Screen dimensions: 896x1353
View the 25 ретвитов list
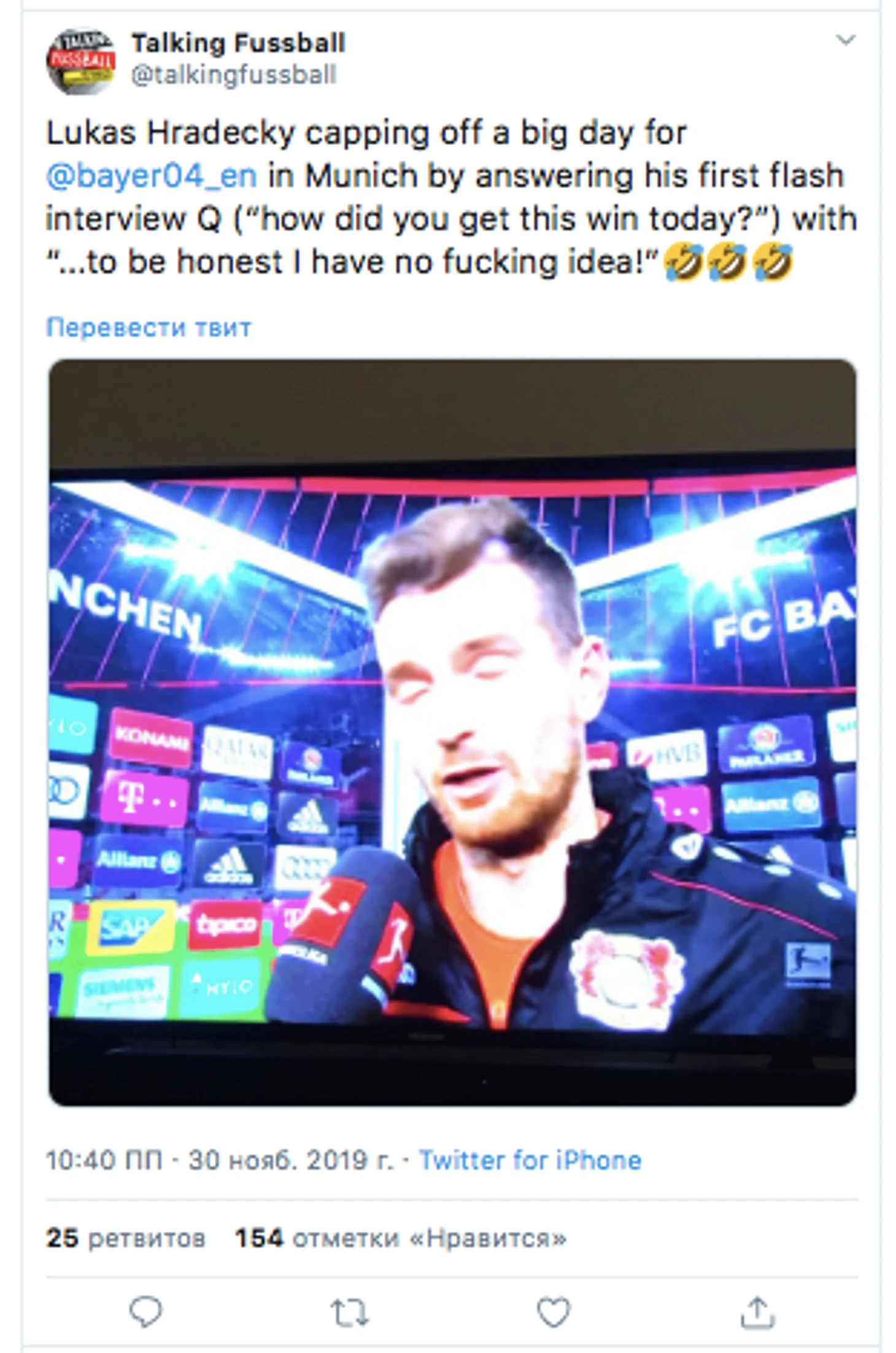coord(125,1238)
